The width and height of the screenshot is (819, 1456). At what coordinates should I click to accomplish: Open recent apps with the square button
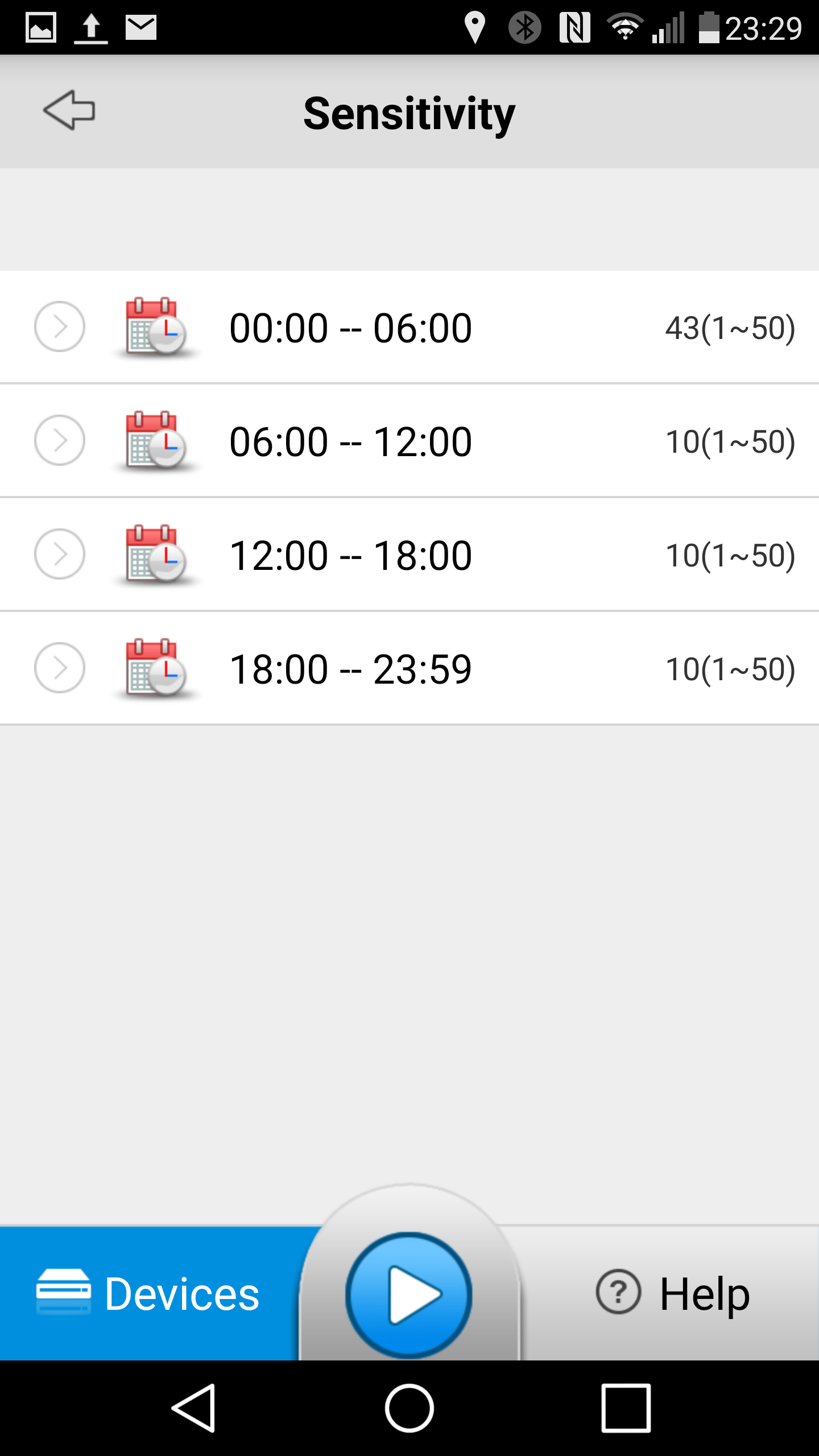point(626,1408)
